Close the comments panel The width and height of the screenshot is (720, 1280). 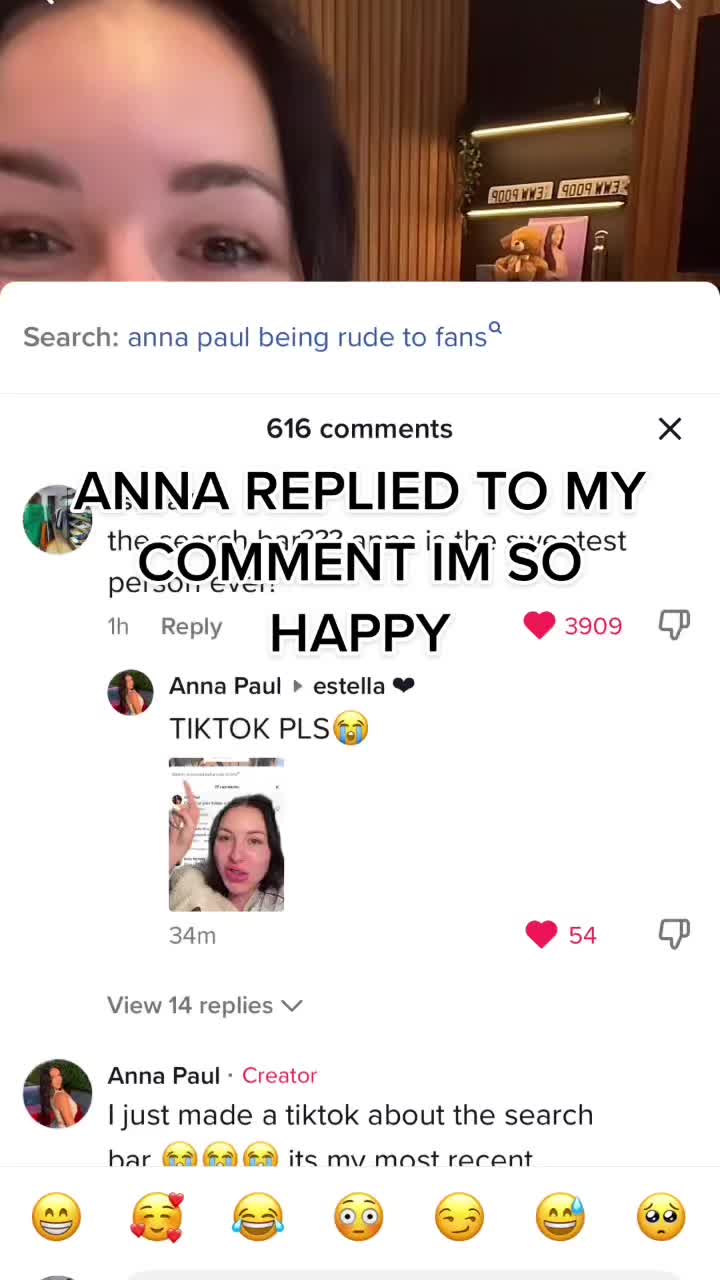click(669, 429)
